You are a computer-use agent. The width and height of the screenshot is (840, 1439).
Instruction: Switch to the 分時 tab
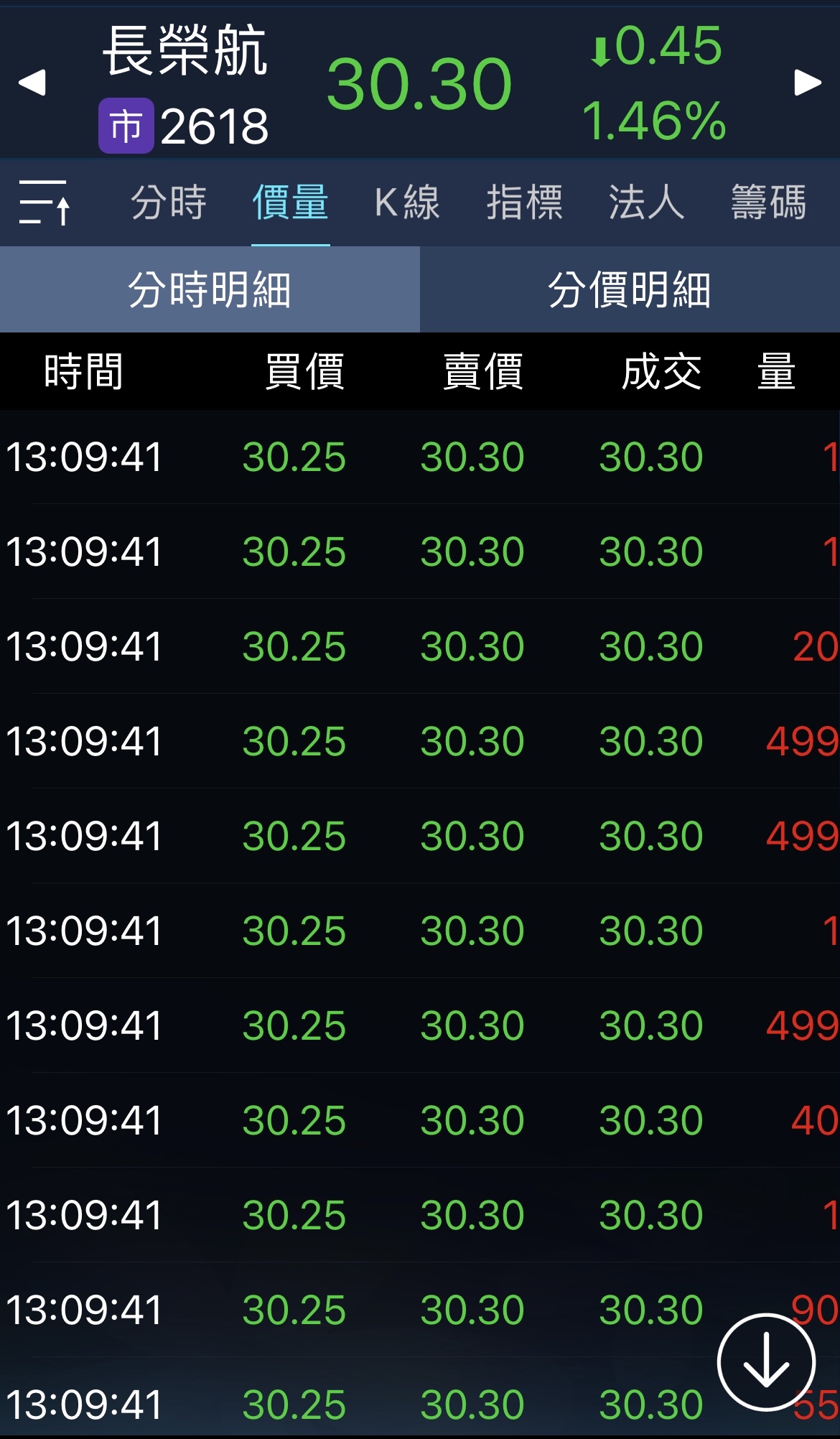pos(169,202)
